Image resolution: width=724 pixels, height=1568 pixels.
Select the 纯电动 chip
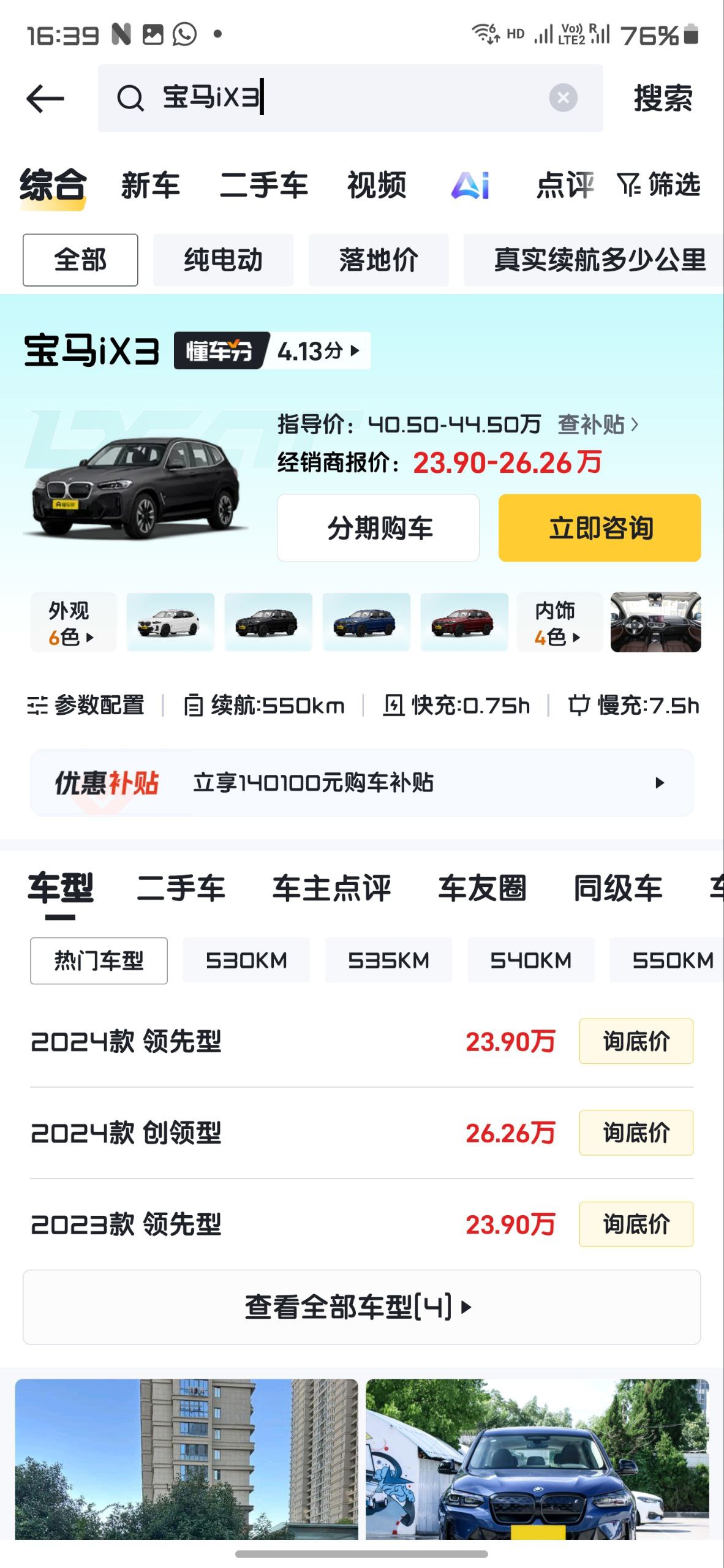pos(223,260)
